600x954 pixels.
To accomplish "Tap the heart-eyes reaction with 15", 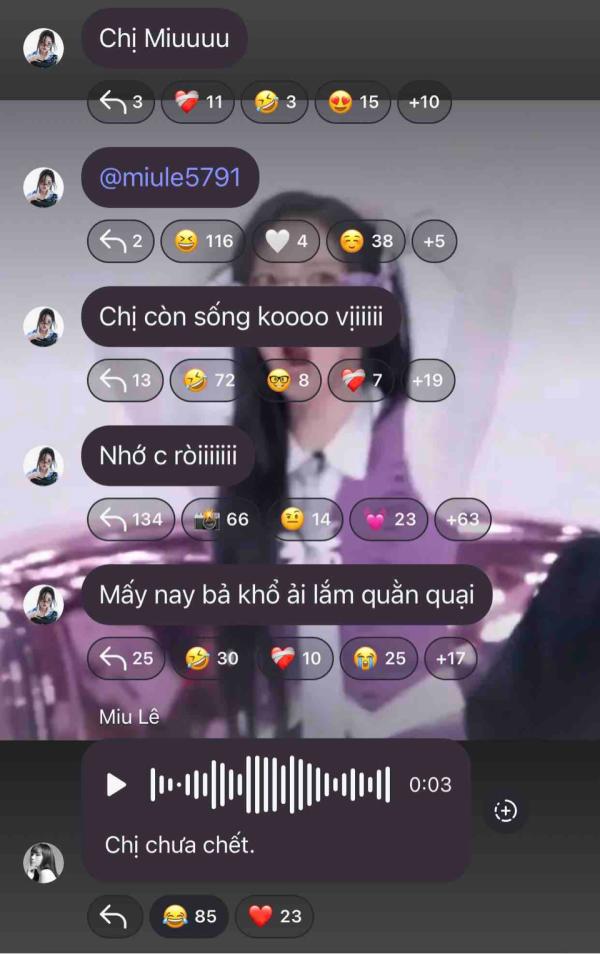I will tap(352, 102).
